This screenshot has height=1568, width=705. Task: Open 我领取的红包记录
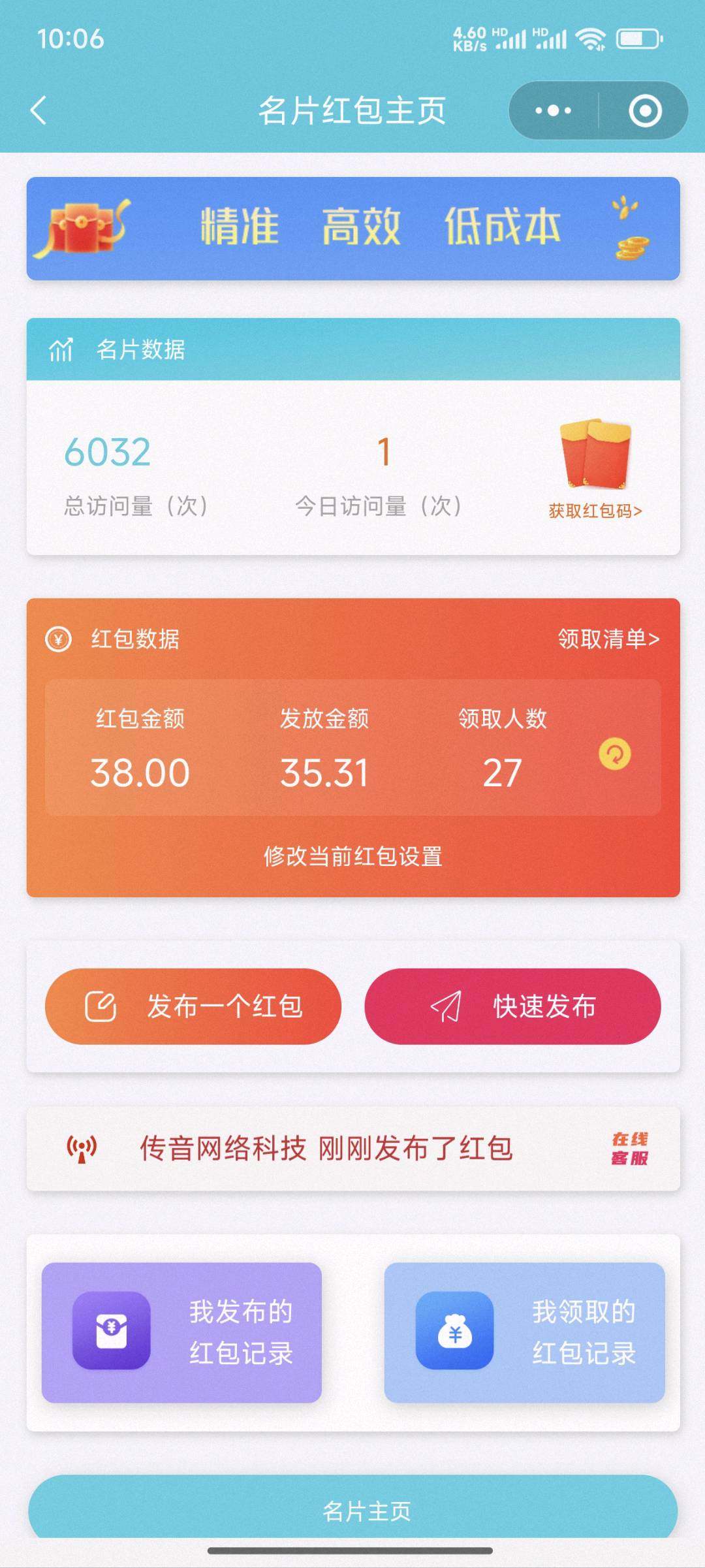[x=524, y=1332]
